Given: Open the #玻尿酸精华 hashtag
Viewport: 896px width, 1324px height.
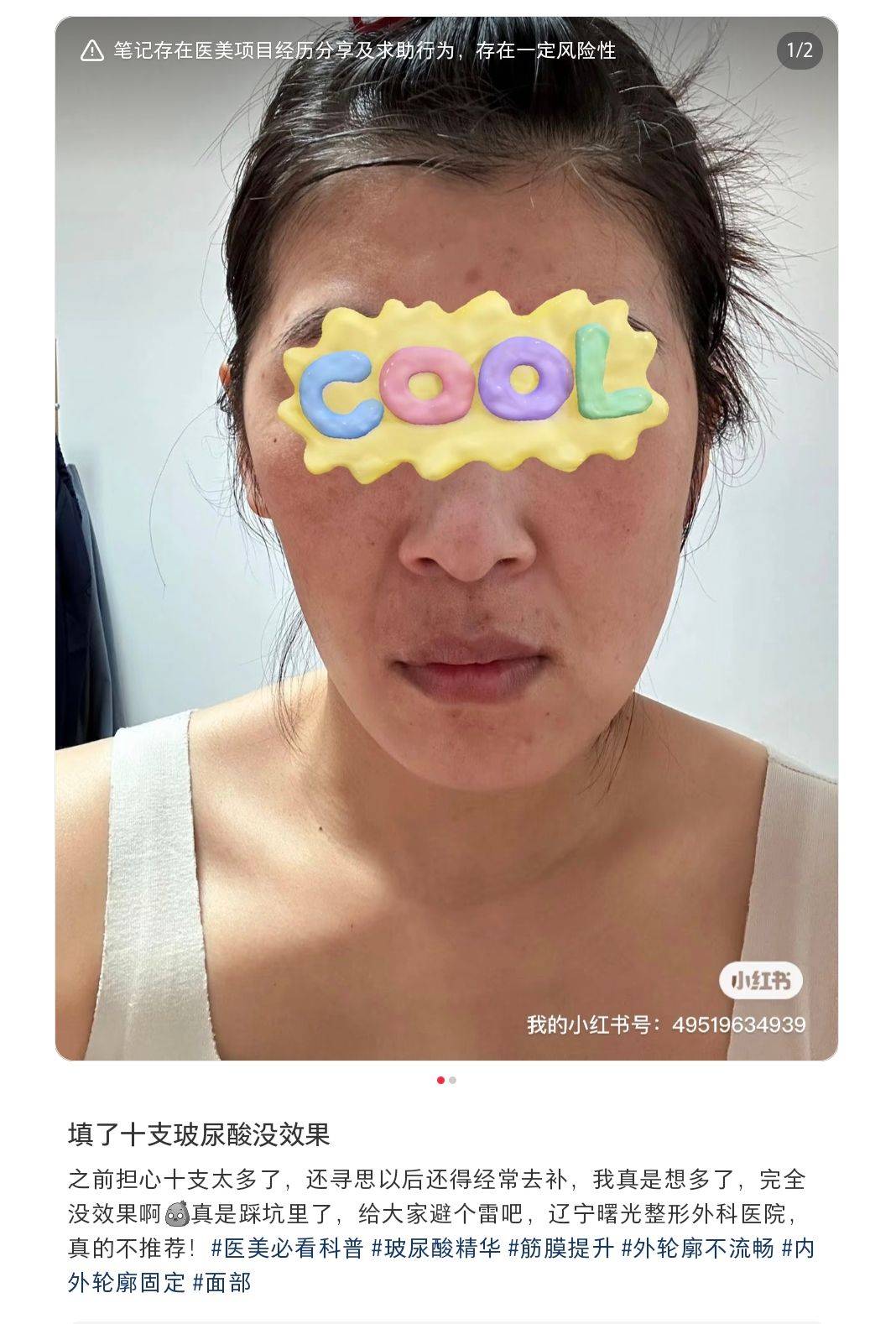Looking at the screenshot, I should (x=435, y=1248).
